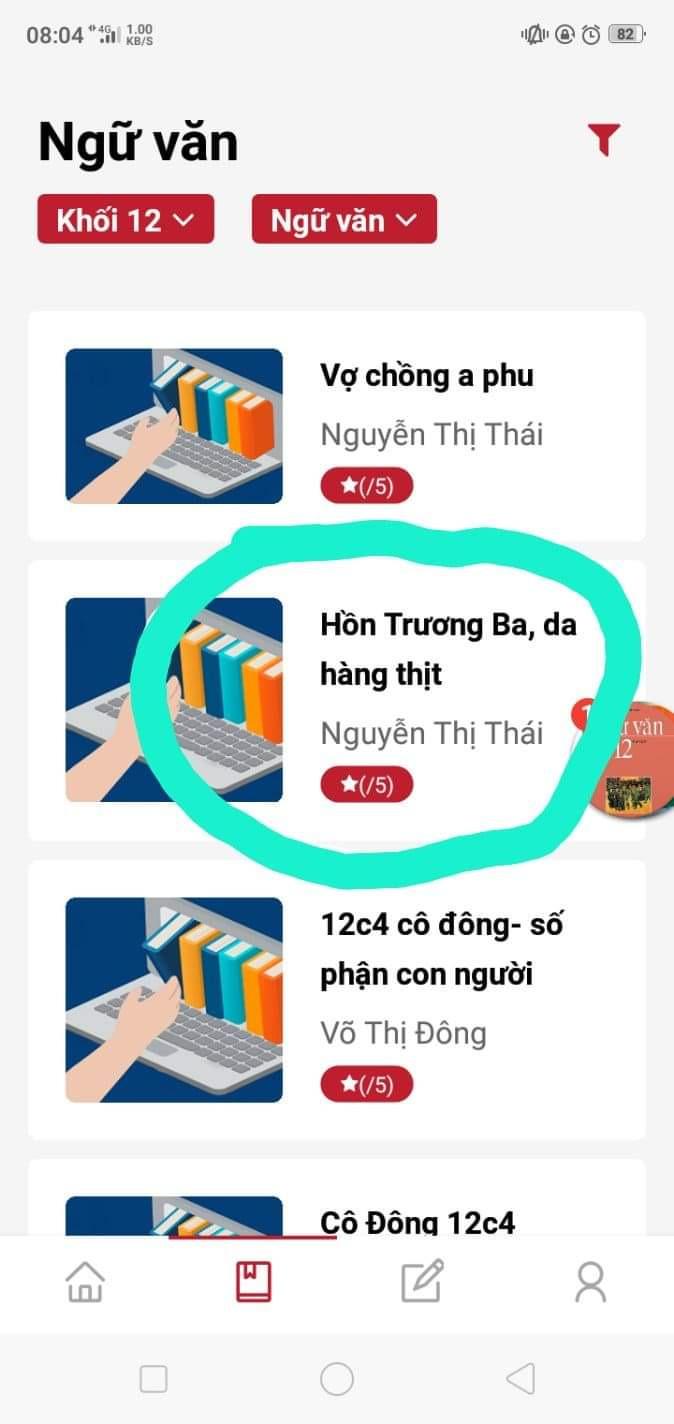Go to the home tab

coord(85,1281)
